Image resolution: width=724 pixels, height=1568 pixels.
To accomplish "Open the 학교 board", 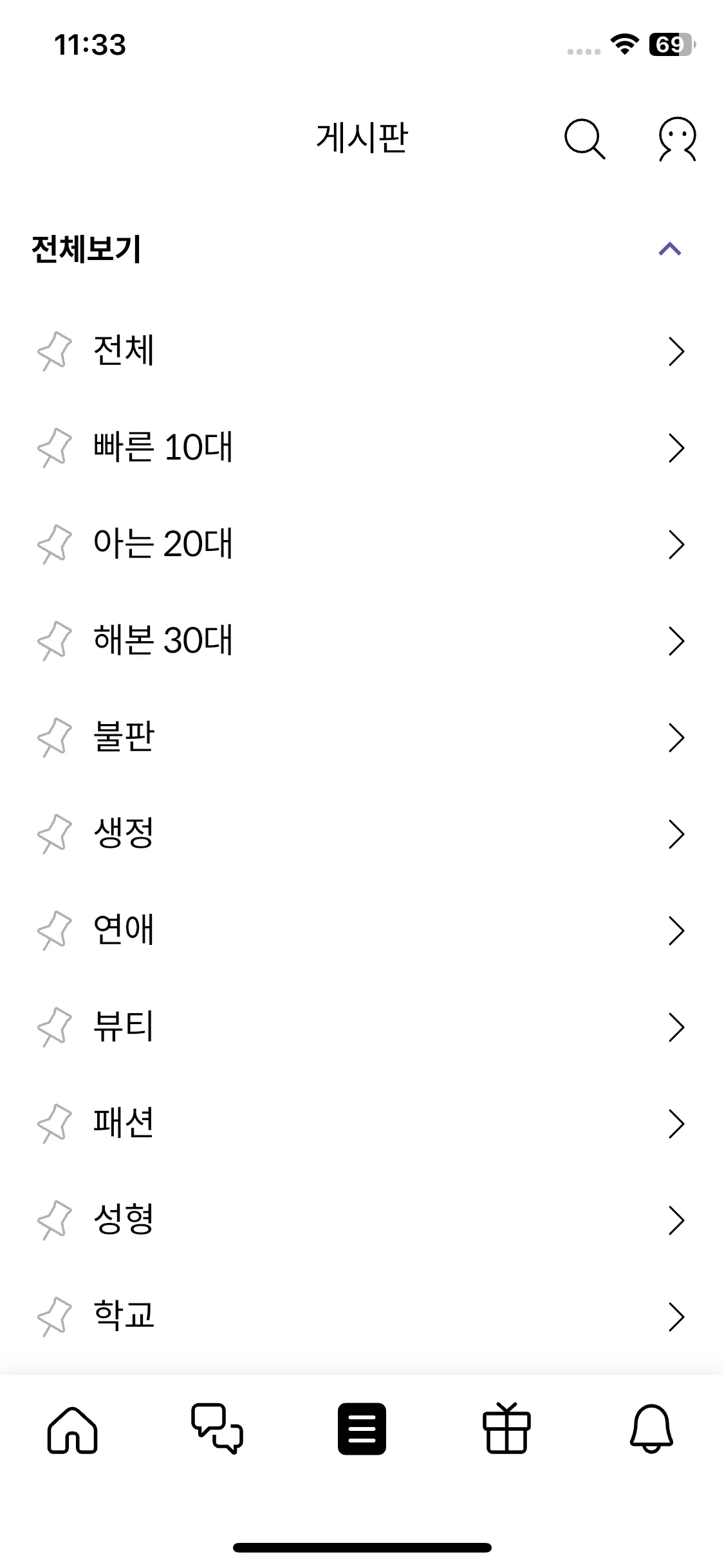I will click(x=360, y=1316).
